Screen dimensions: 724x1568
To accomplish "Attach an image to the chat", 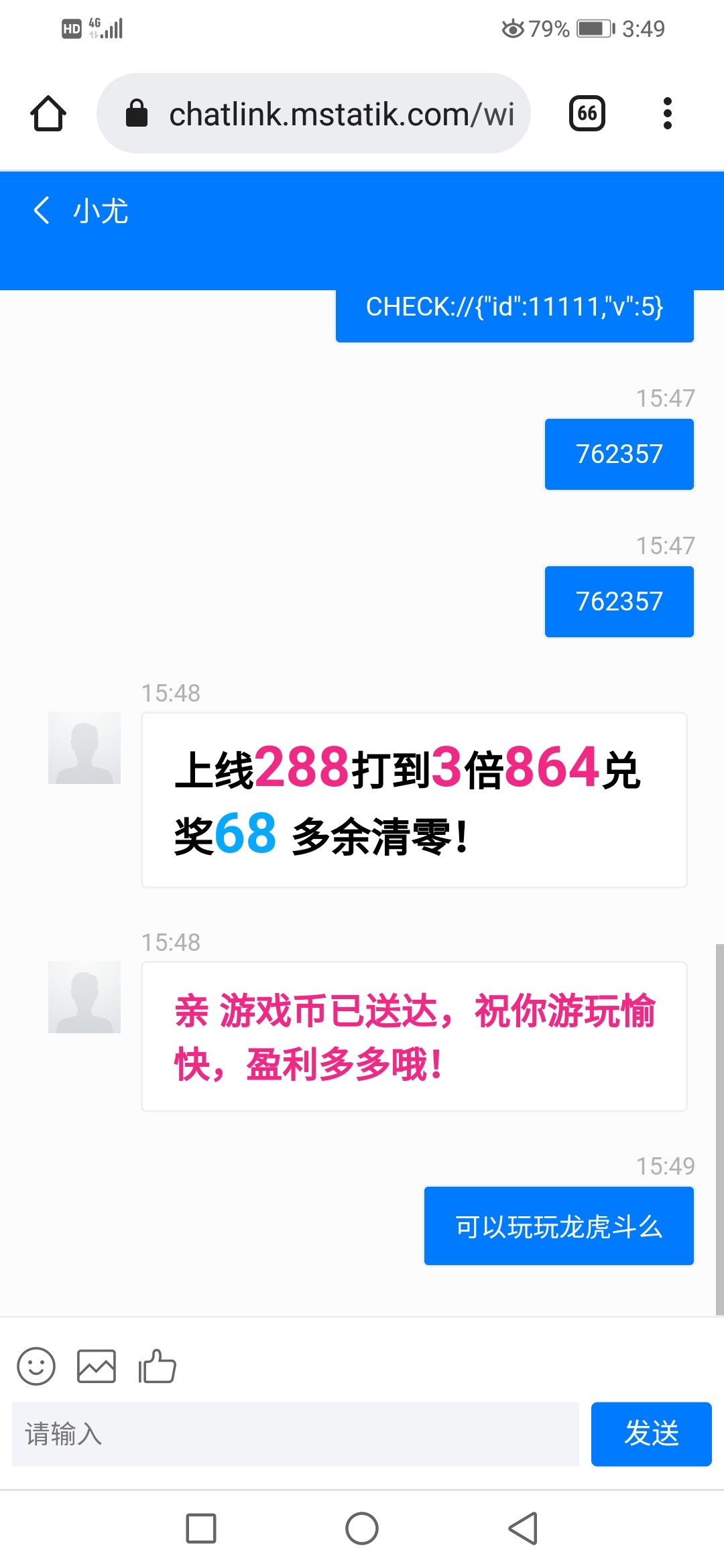I will coord(97,1366).
